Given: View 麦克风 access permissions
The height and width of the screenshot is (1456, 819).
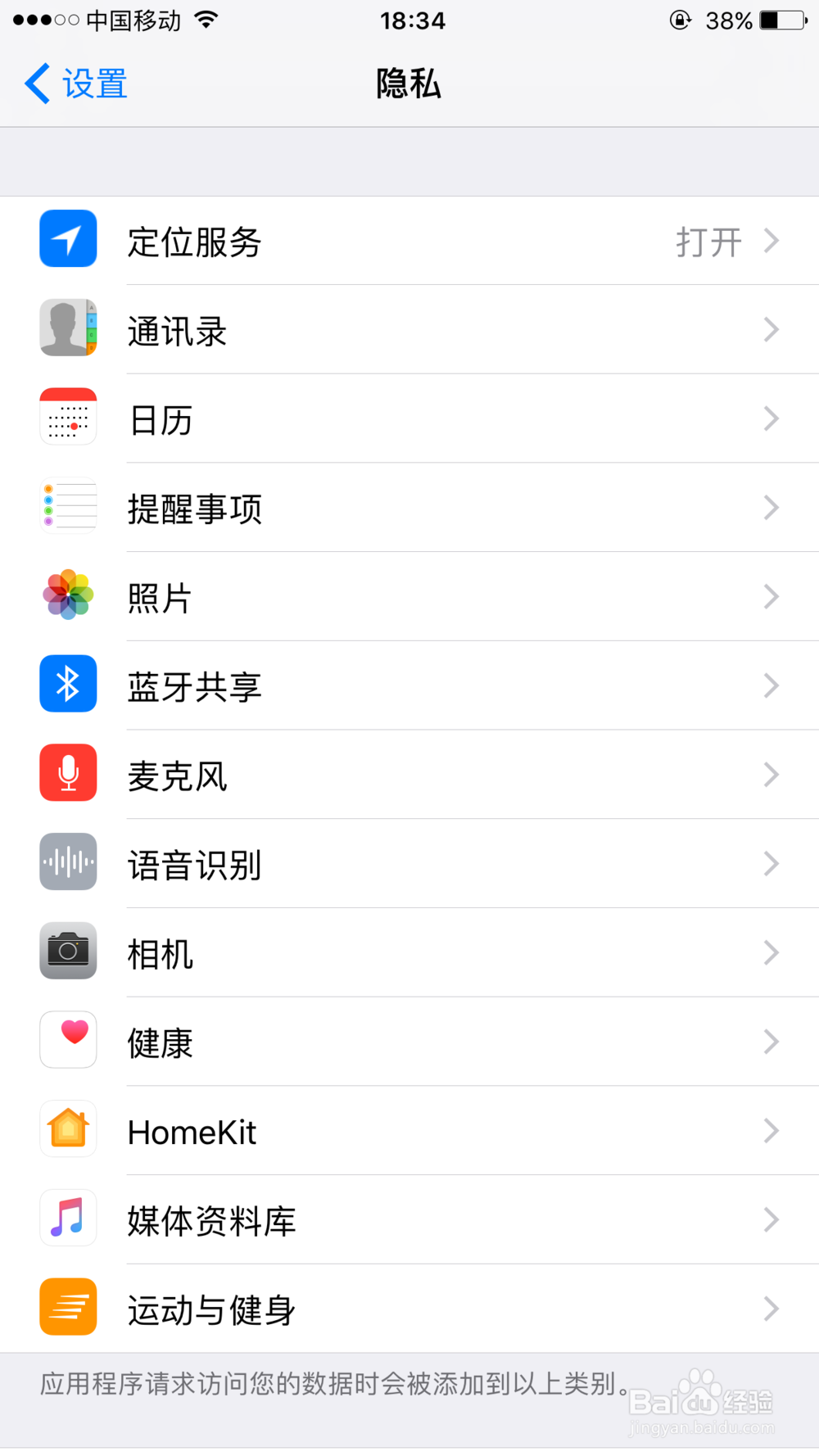Looking at the screenshot, I should (409, 775).
